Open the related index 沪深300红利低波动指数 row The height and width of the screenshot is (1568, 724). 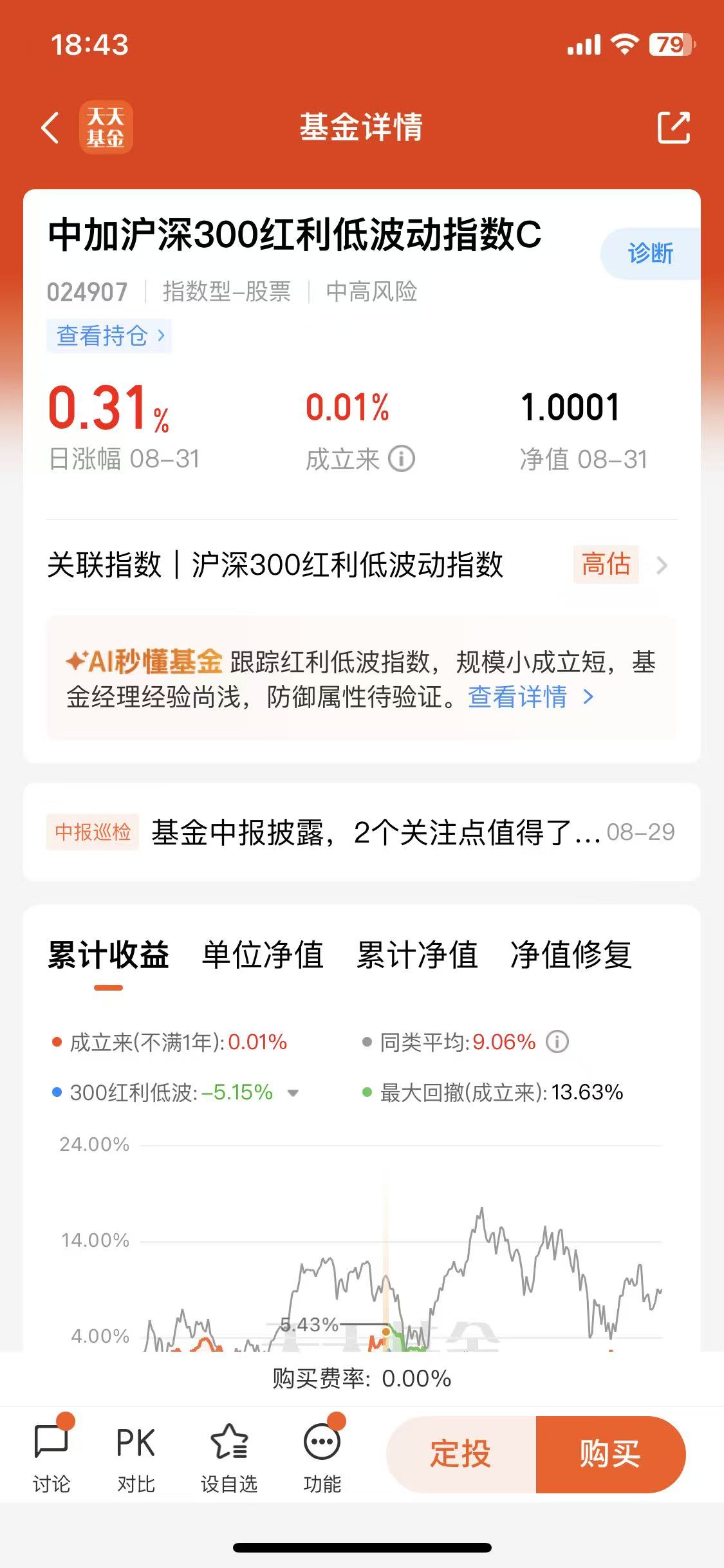click(360, 565)
